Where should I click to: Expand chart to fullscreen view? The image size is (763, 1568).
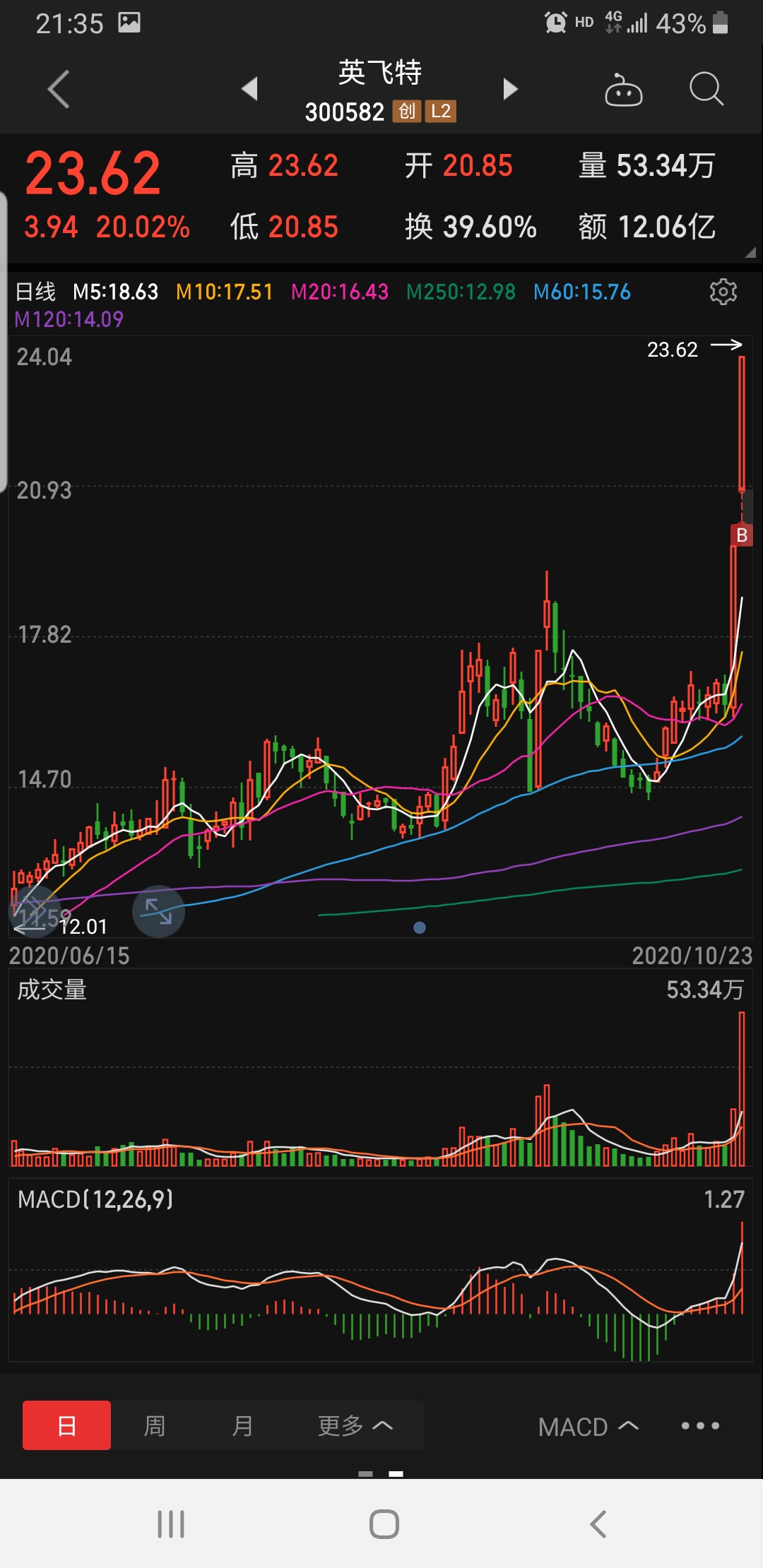[x=158, y=911]
